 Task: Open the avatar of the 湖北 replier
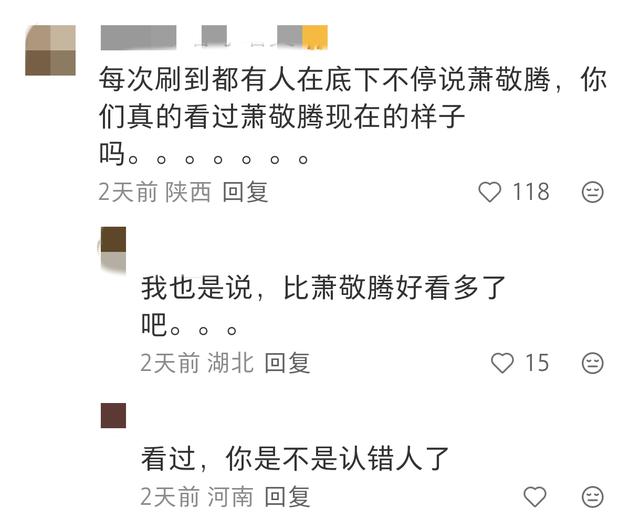113,249
